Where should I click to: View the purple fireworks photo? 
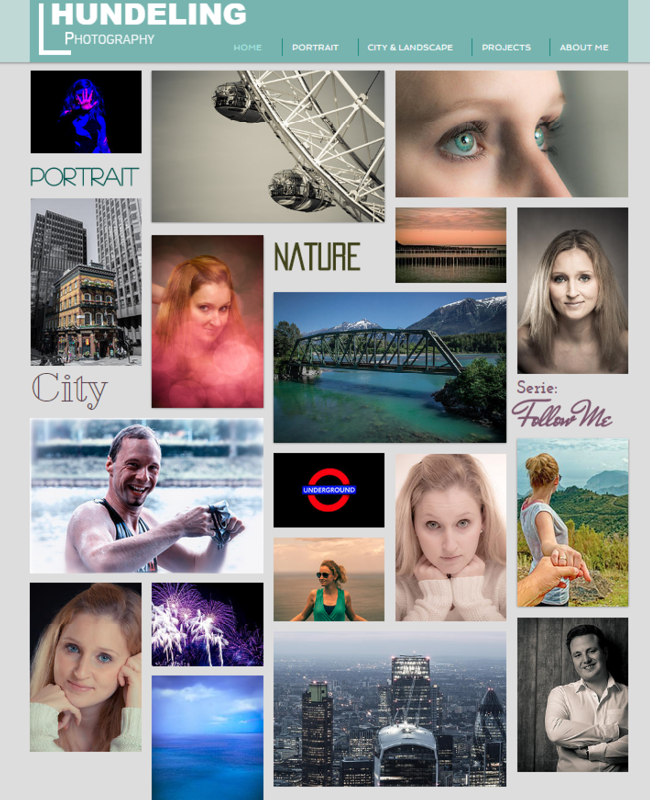[x=207, y=624]
